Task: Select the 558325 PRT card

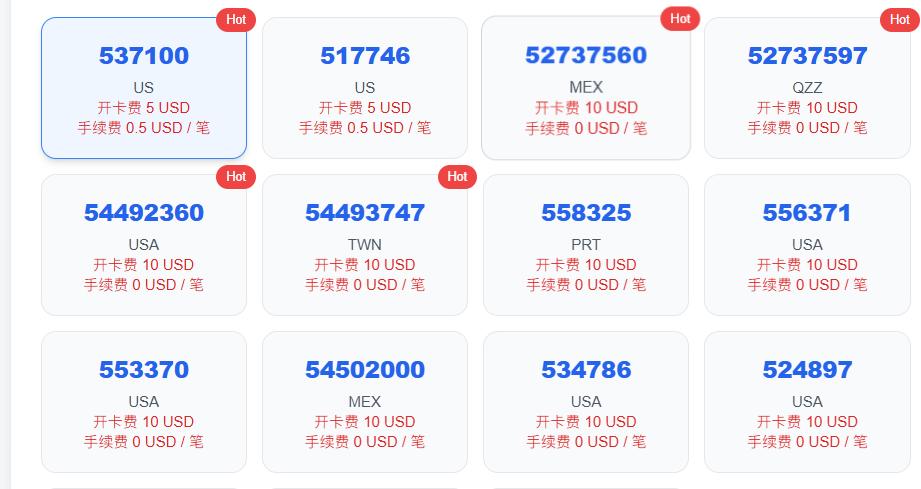Action: coord(586,245)
